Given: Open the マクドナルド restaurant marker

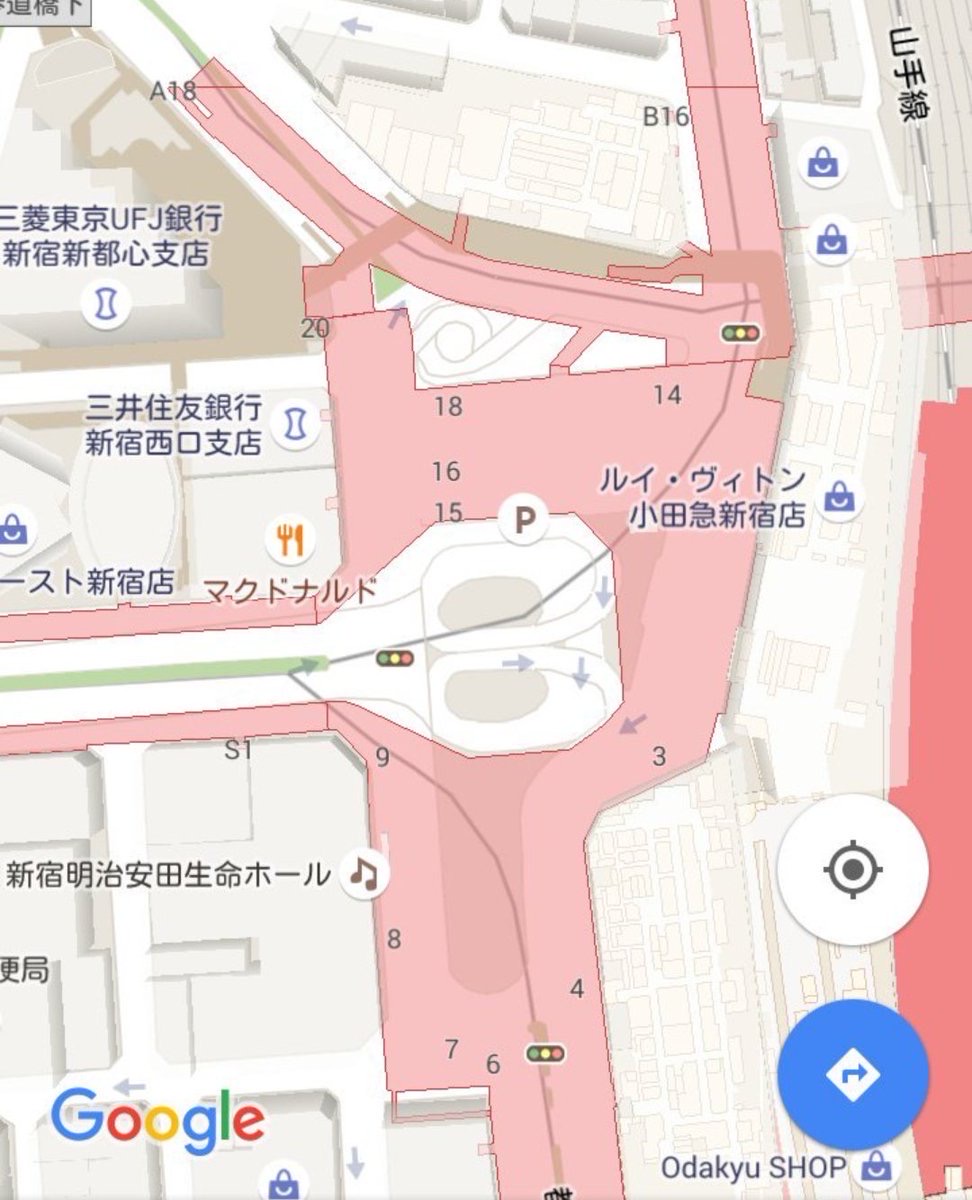Looking at the screenshot, I should click(291, 540).
